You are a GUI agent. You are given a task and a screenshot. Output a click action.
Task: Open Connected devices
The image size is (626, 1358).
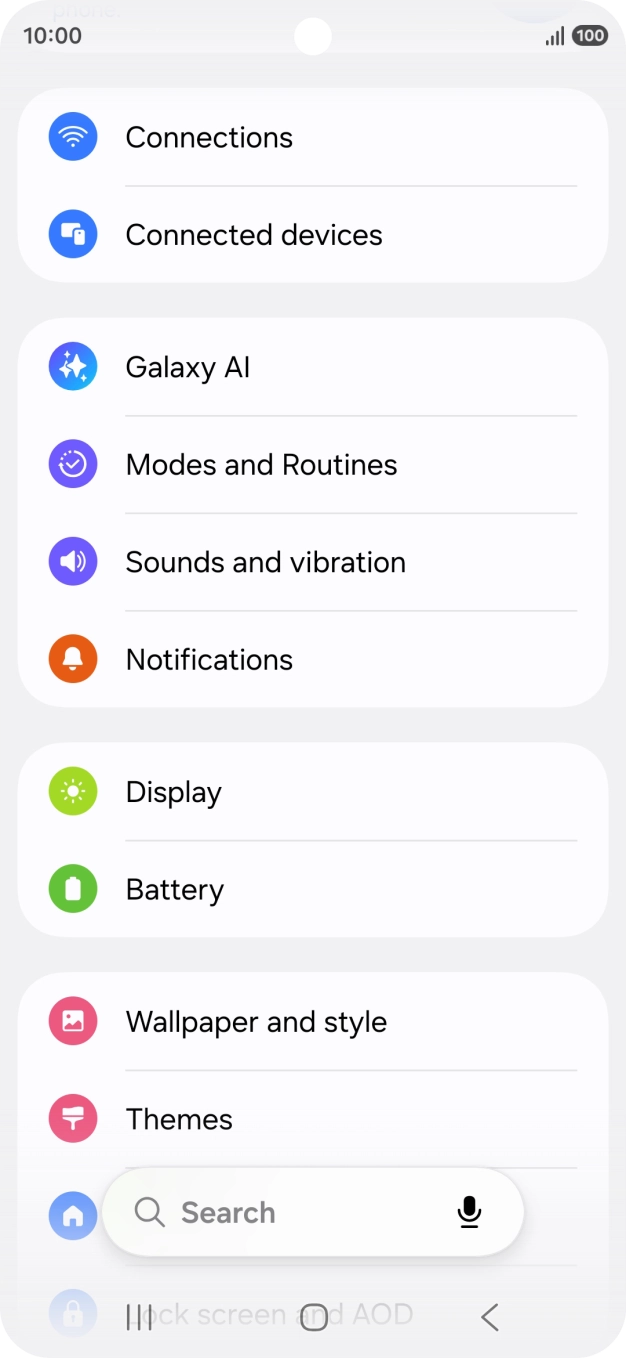click(312, 235)
